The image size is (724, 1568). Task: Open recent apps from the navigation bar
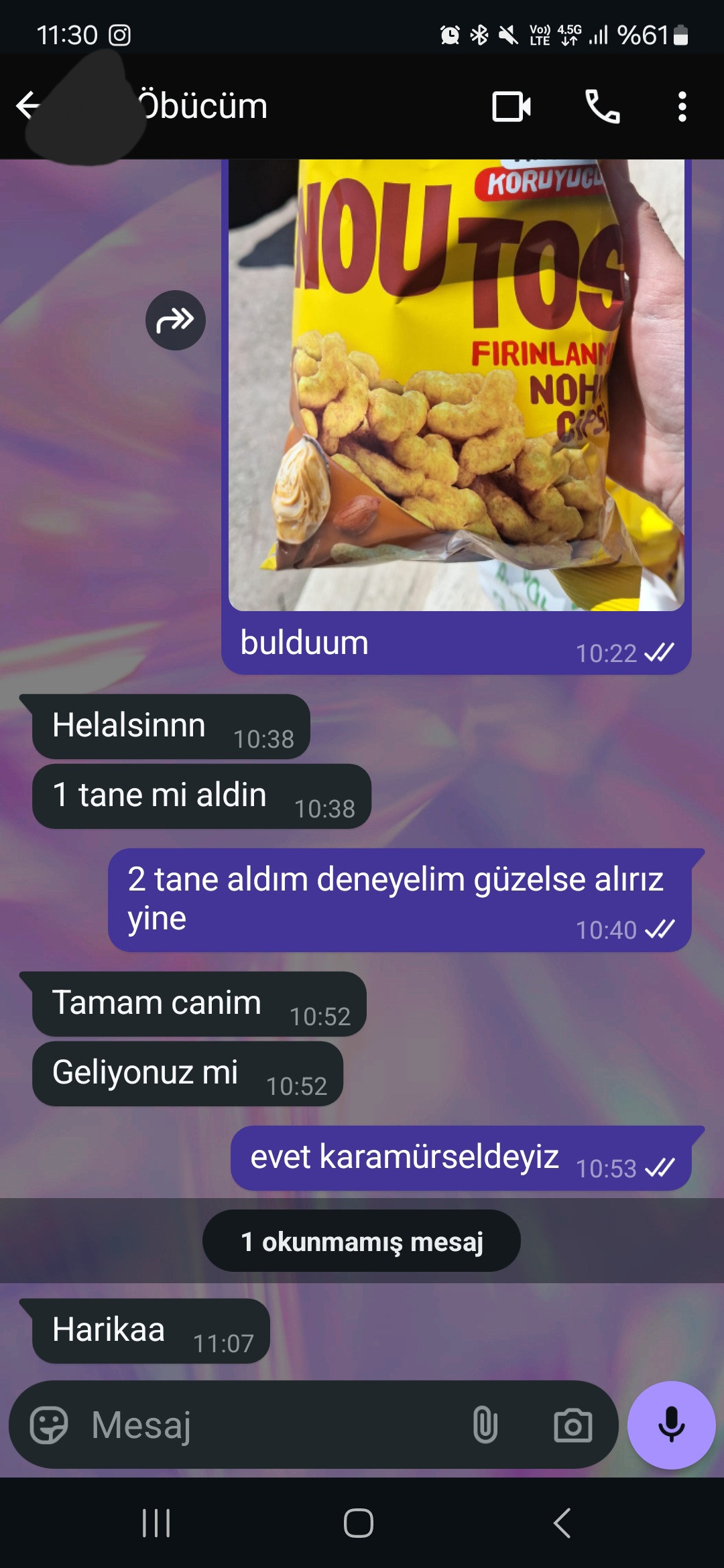pos(156,1522)
